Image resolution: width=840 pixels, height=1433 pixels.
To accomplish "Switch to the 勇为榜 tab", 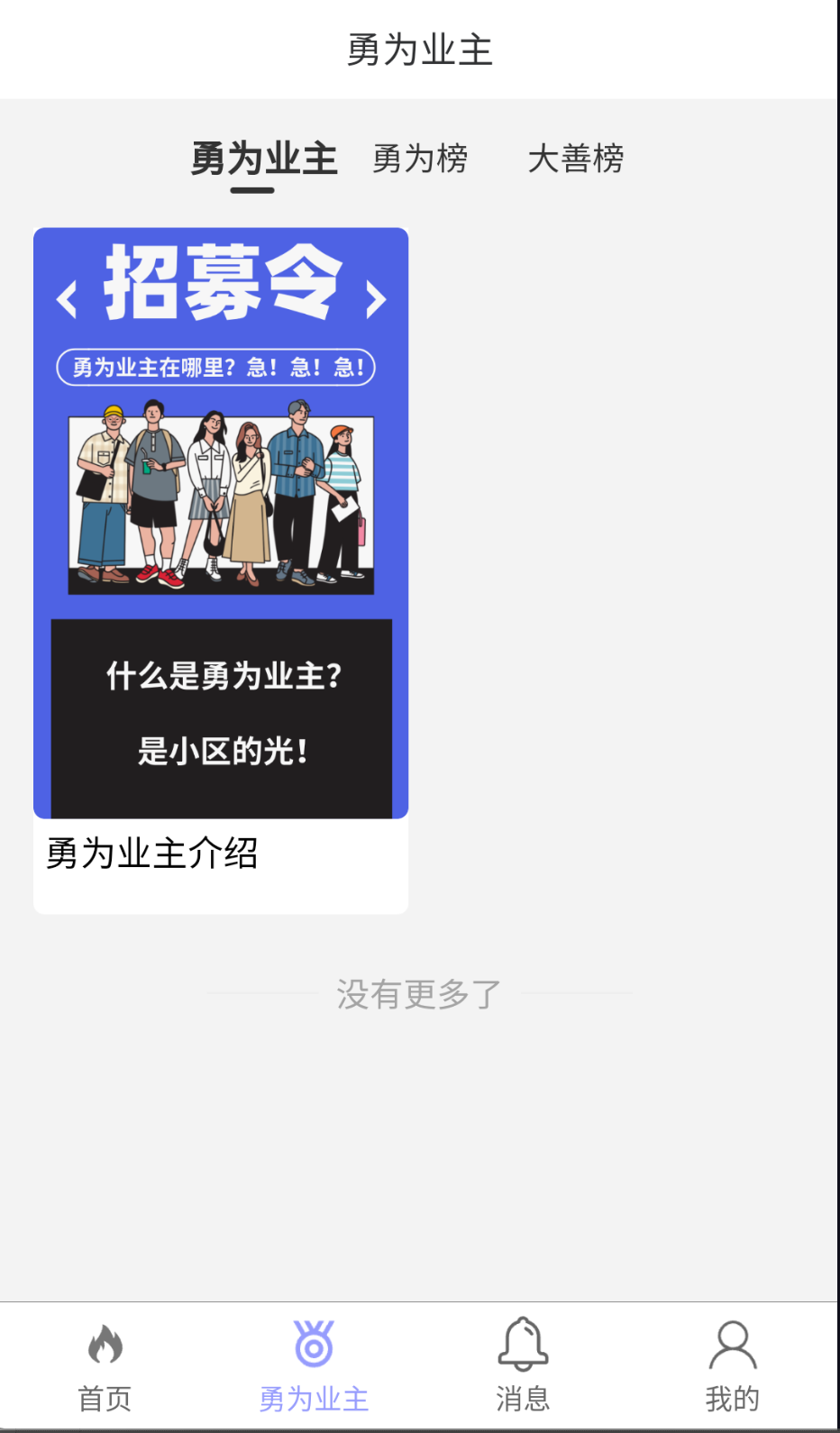I will (419, 159).
